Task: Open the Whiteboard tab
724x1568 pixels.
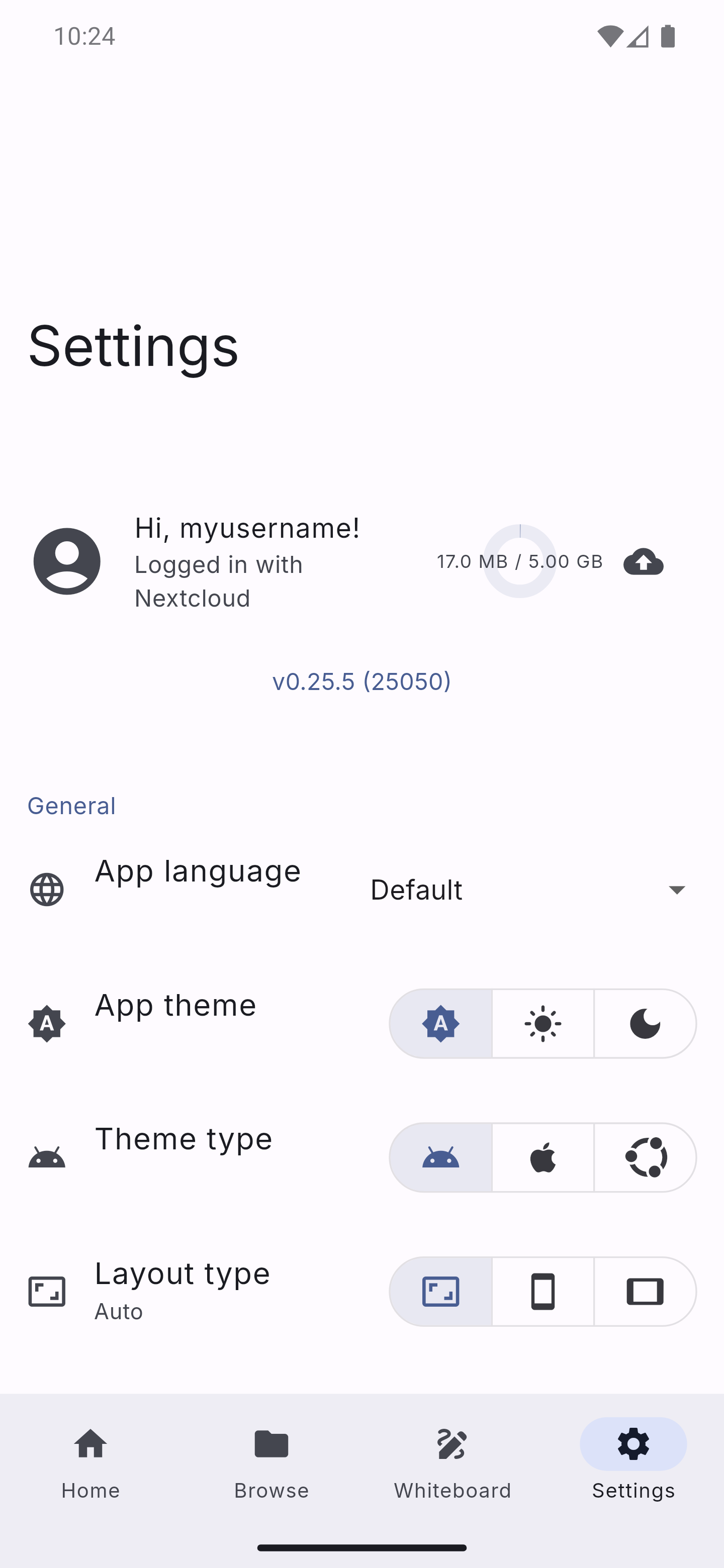Action: [452, 1462]
